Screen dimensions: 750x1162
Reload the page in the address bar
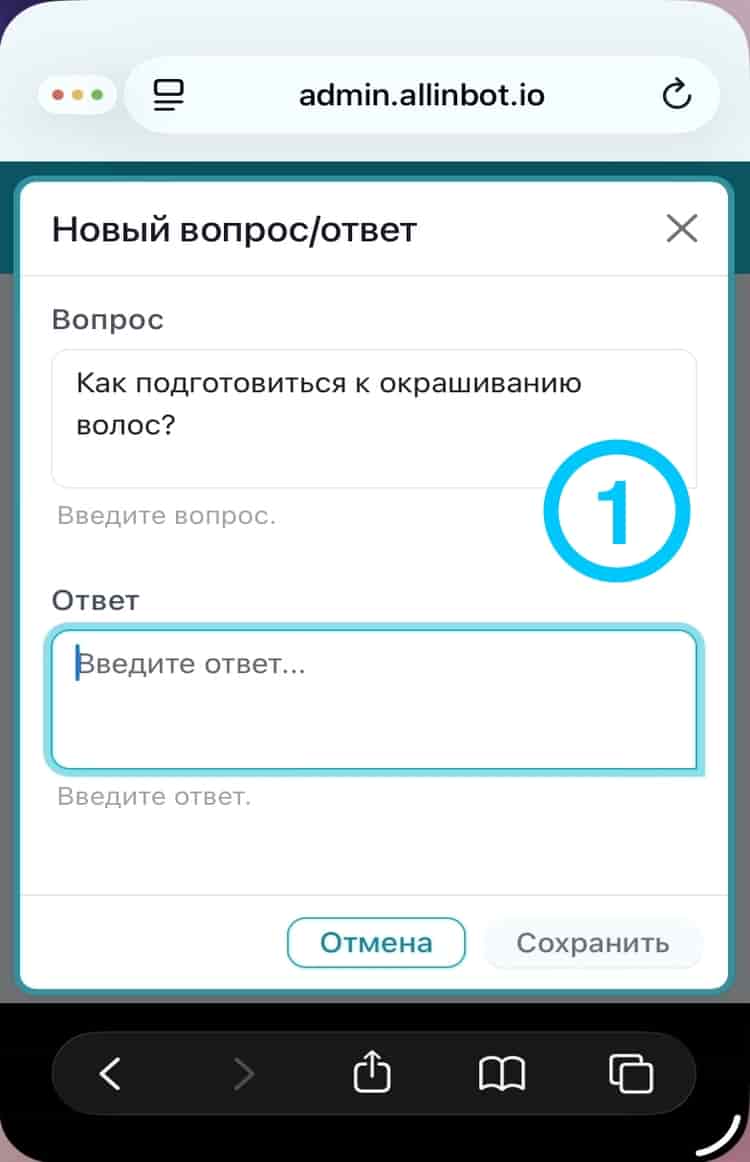coord(677,95)
